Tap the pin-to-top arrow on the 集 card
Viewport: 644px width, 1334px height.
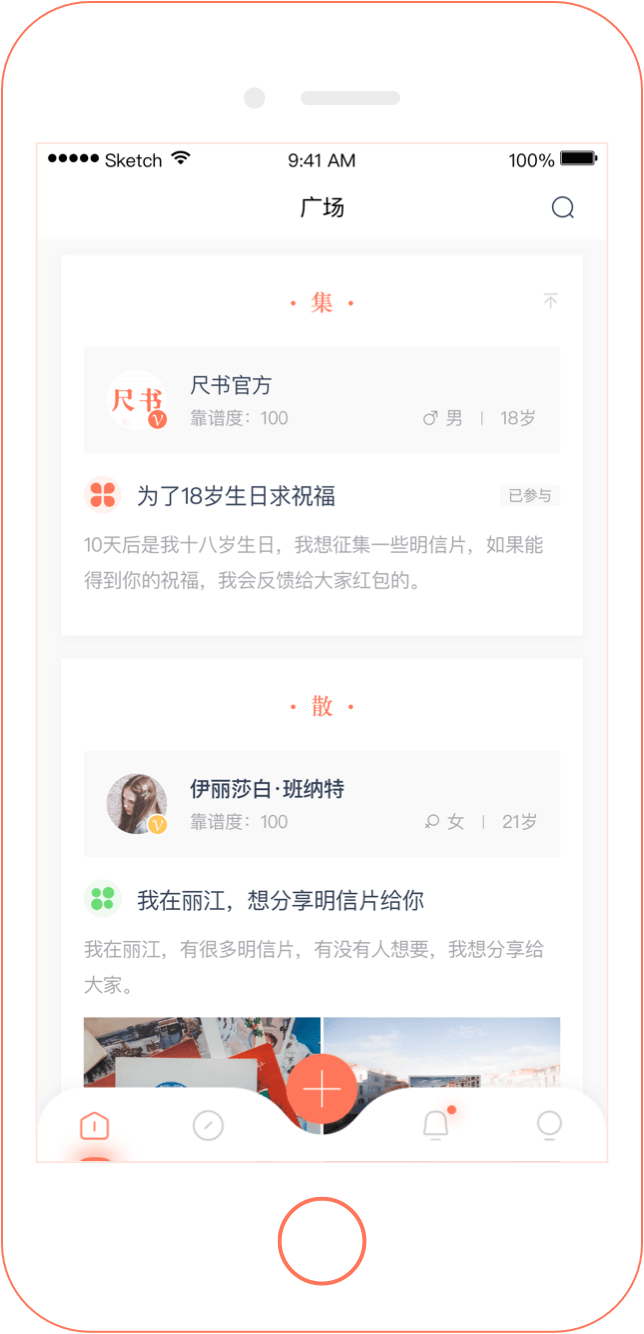coord(550,301)
